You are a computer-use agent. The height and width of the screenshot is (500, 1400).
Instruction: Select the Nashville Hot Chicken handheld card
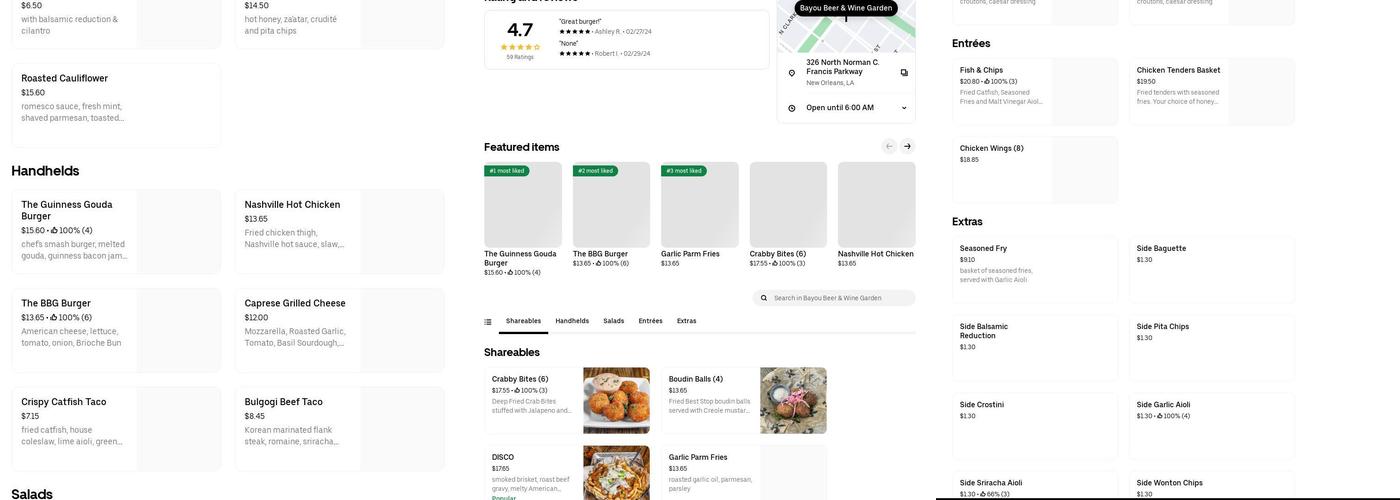339,231
